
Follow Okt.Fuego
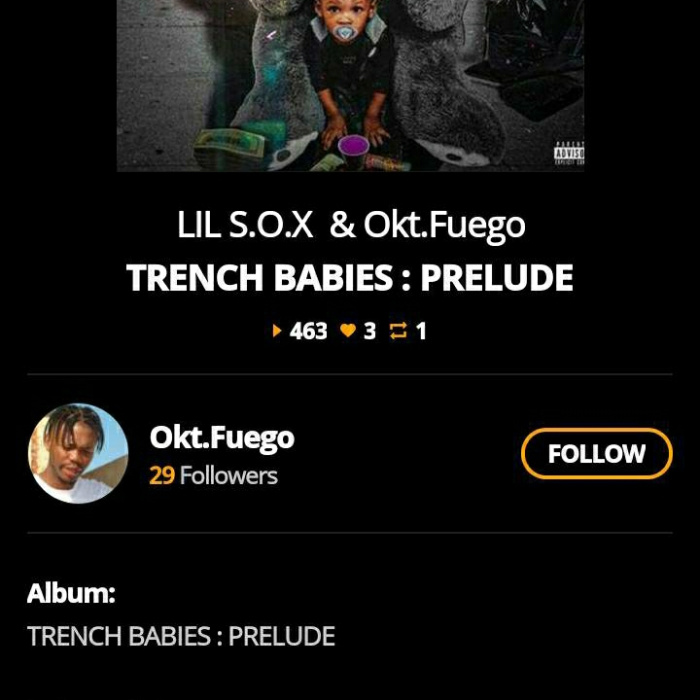click(596, 454)
